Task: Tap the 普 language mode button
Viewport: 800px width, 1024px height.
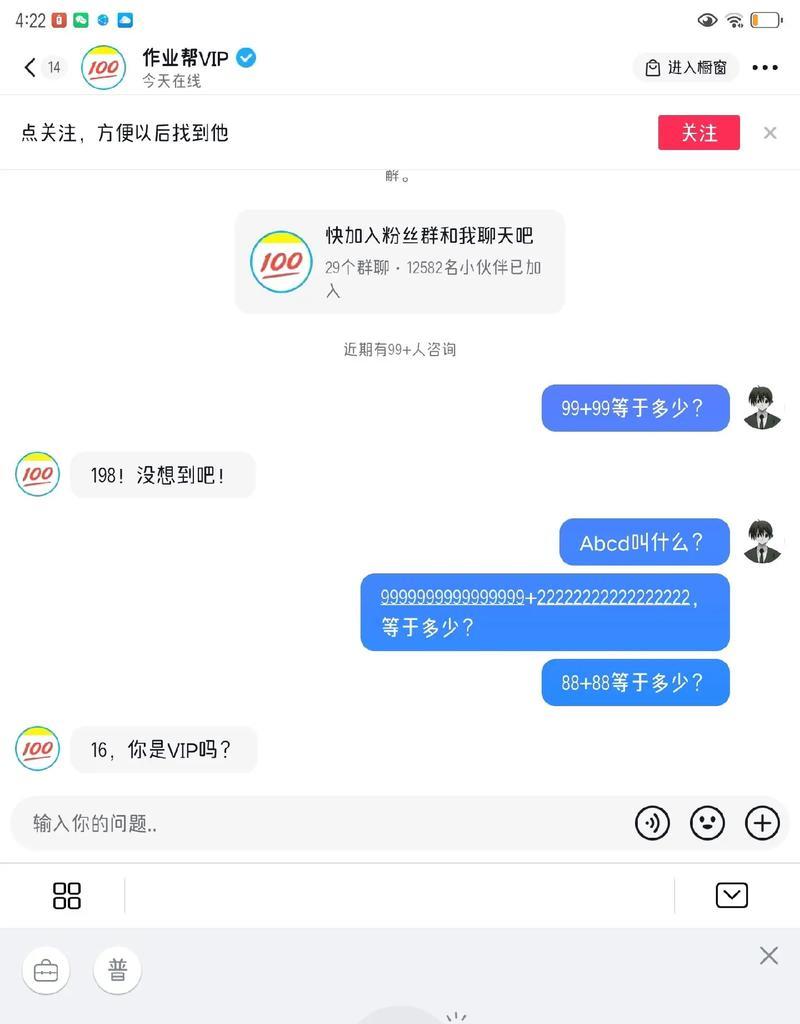Action: click(118, 971)
